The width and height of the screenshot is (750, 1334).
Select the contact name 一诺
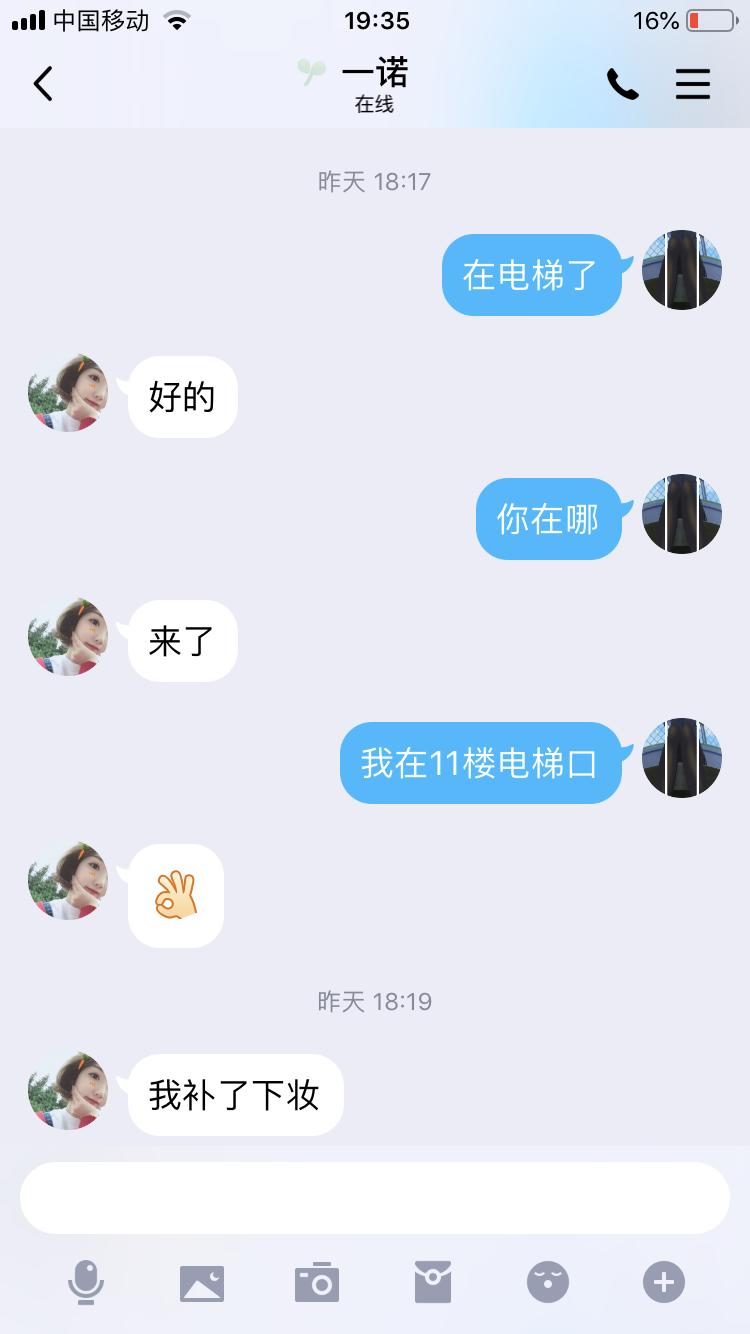click(x=375, y=70)
